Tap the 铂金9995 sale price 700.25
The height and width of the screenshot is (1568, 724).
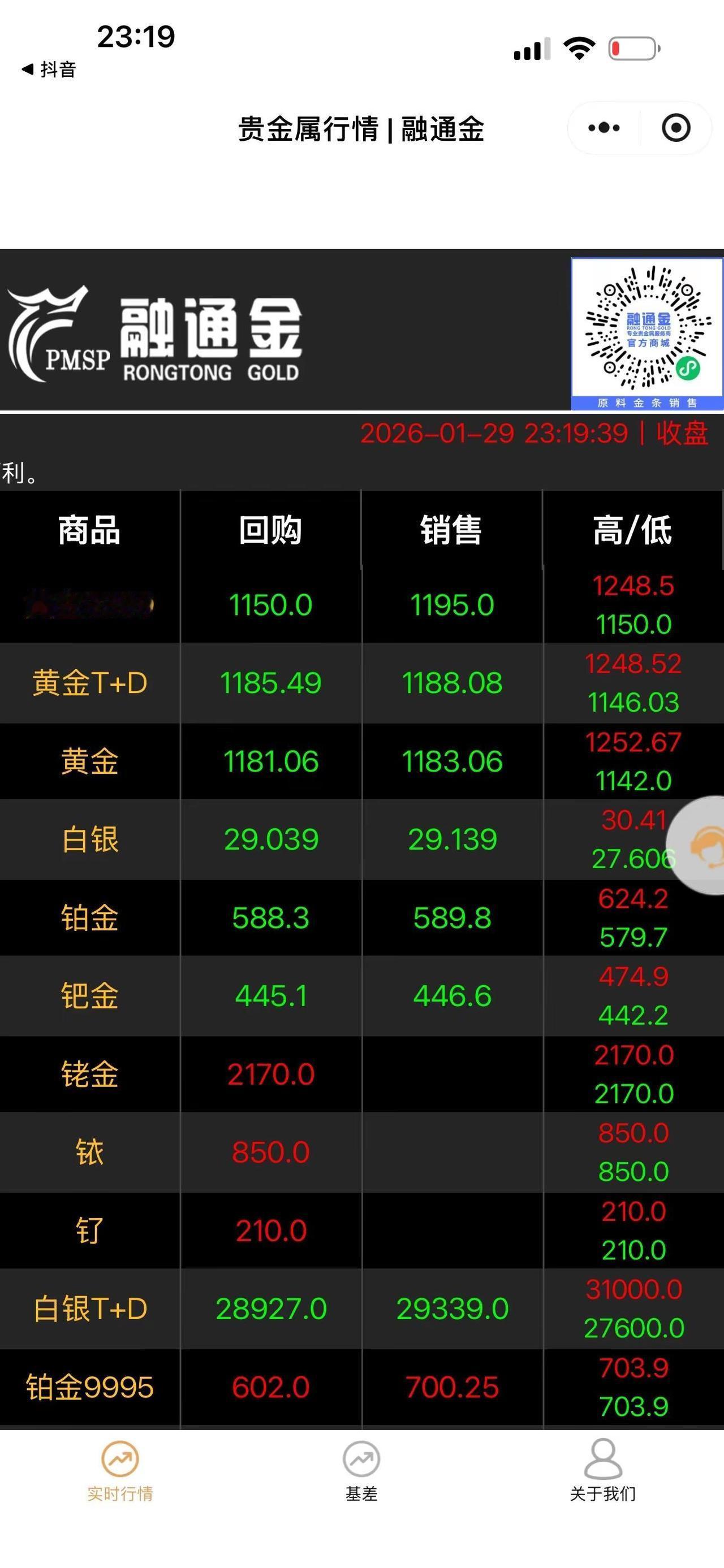(x=453, y=1388)
